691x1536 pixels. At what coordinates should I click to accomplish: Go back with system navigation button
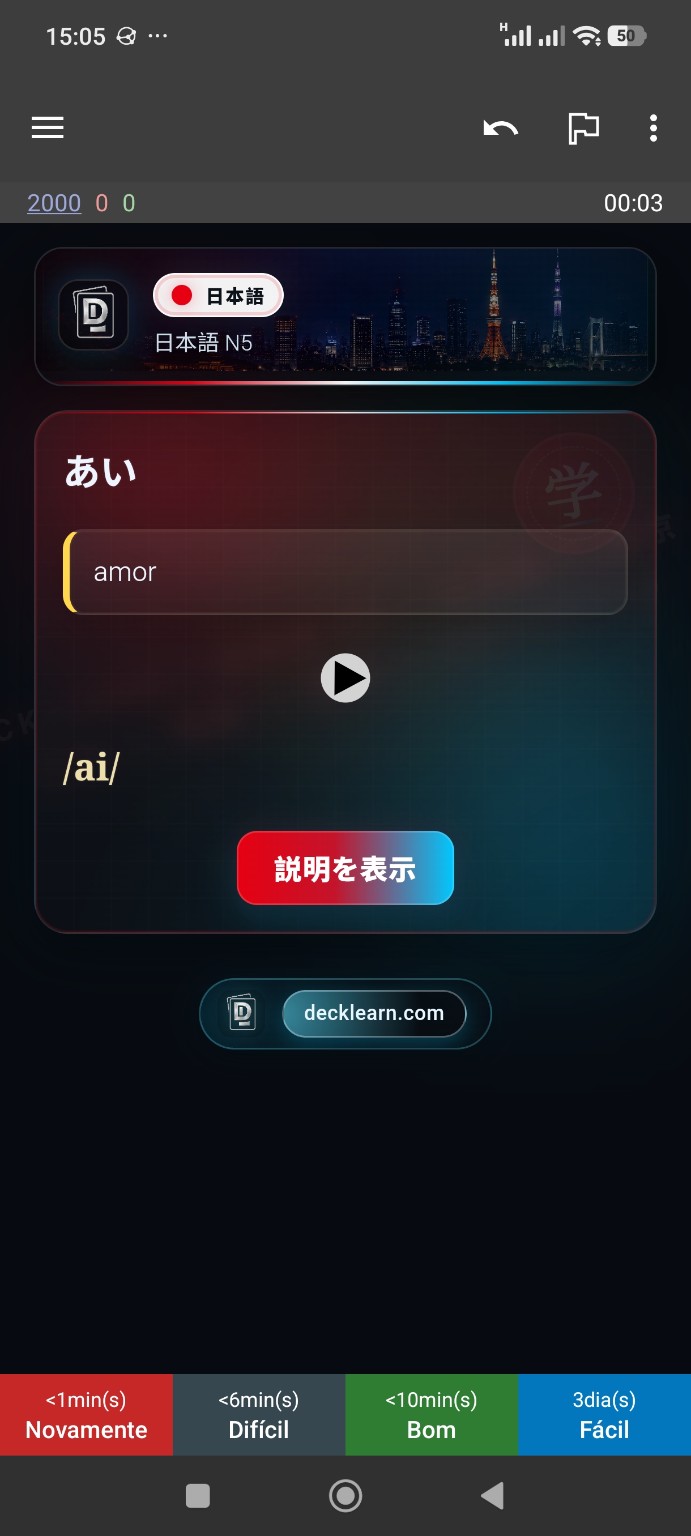[x=492, y=1496]
